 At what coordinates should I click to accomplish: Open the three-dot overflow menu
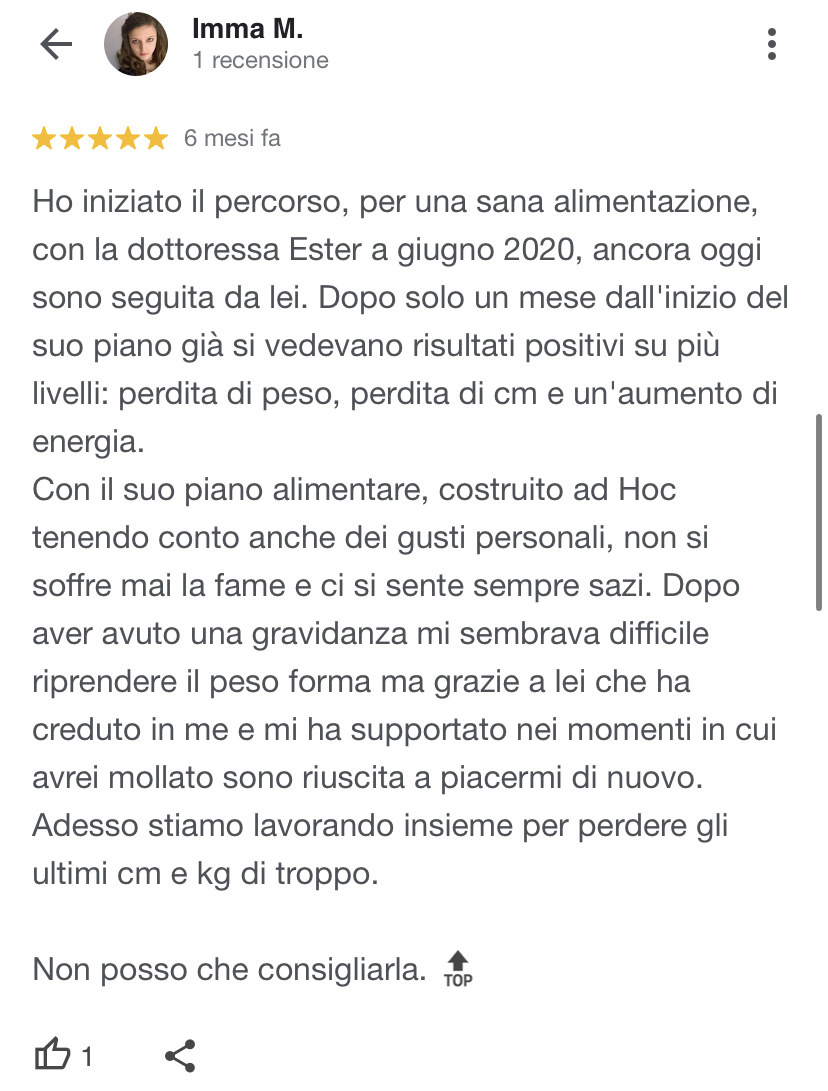(771, 44)
